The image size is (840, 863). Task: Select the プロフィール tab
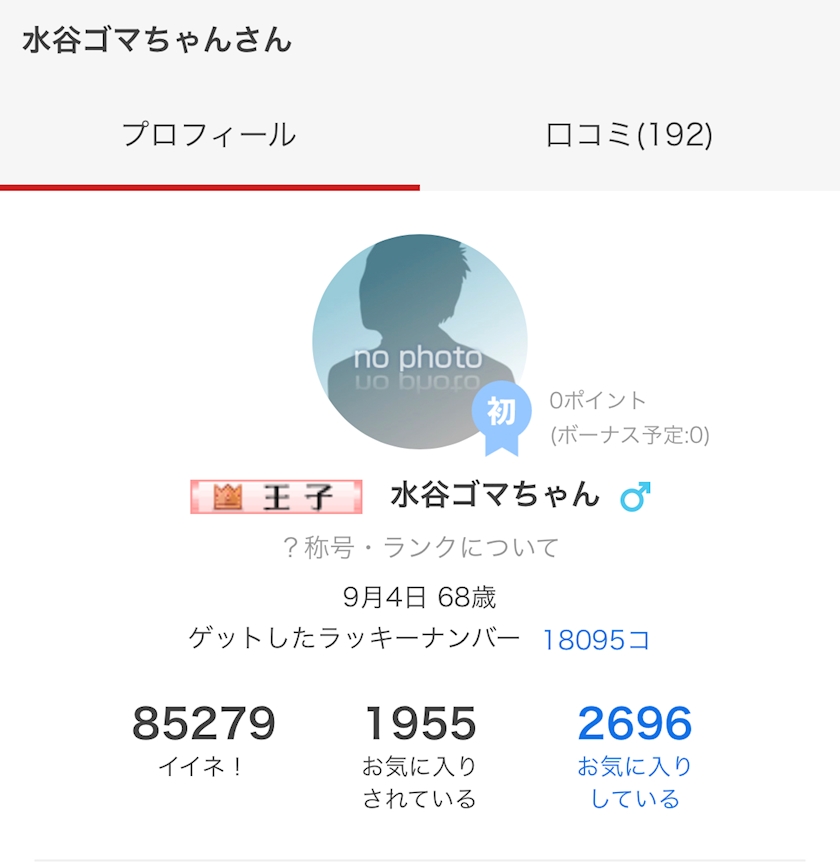(x=209, y=135)
